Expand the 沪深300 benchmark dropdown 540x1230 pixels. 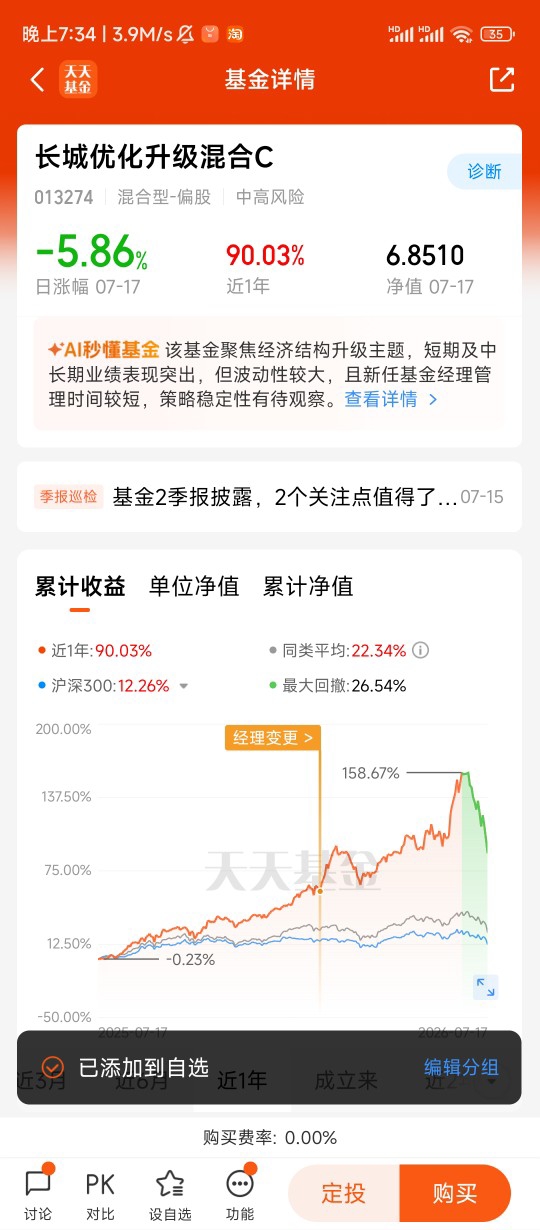[184, 686]
